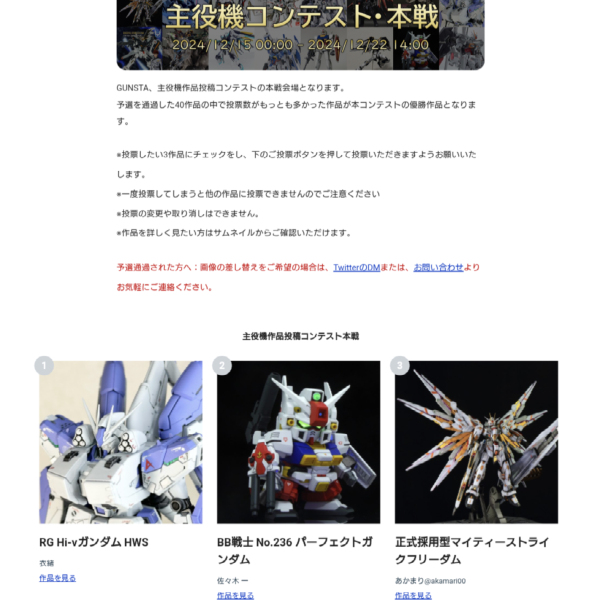Check entry number 2 for voting
Viewport: 600px width, 600px height.
coord(222,366)
